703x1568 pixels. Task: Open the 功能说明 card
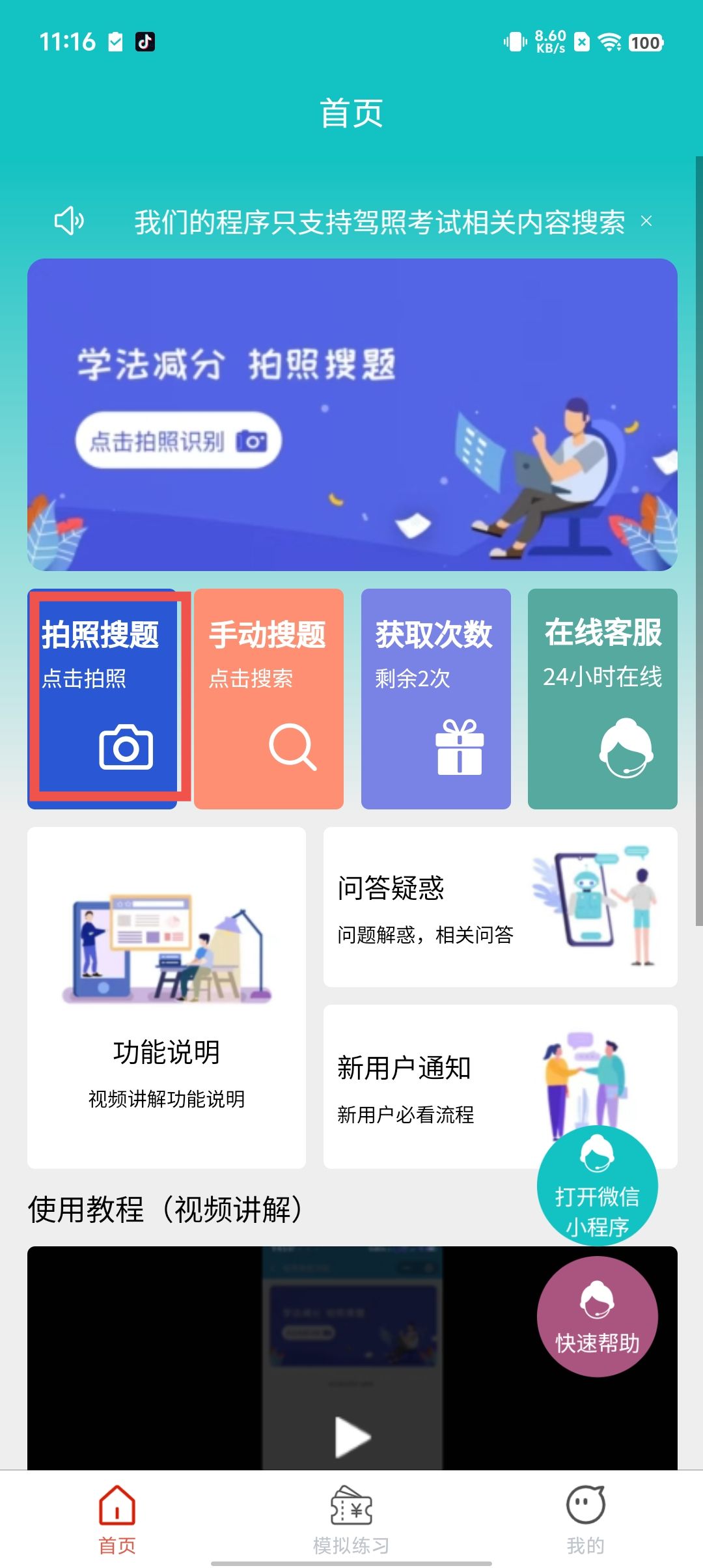click(167, 998)
